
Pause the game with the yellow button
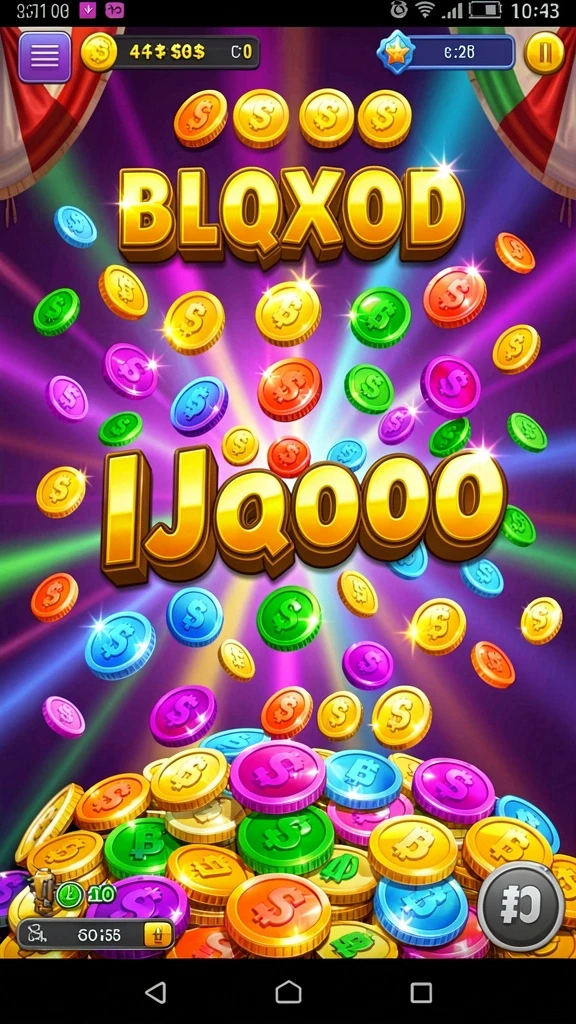[544, 53]
